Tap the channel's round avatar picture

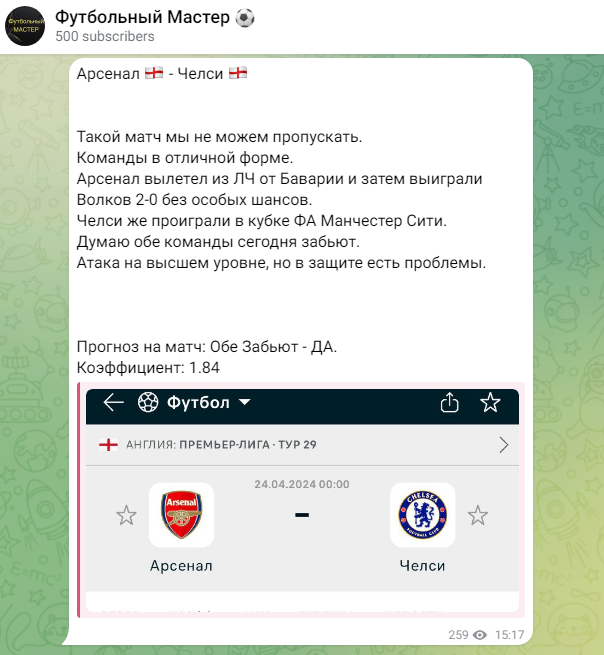tap(25, 26)
